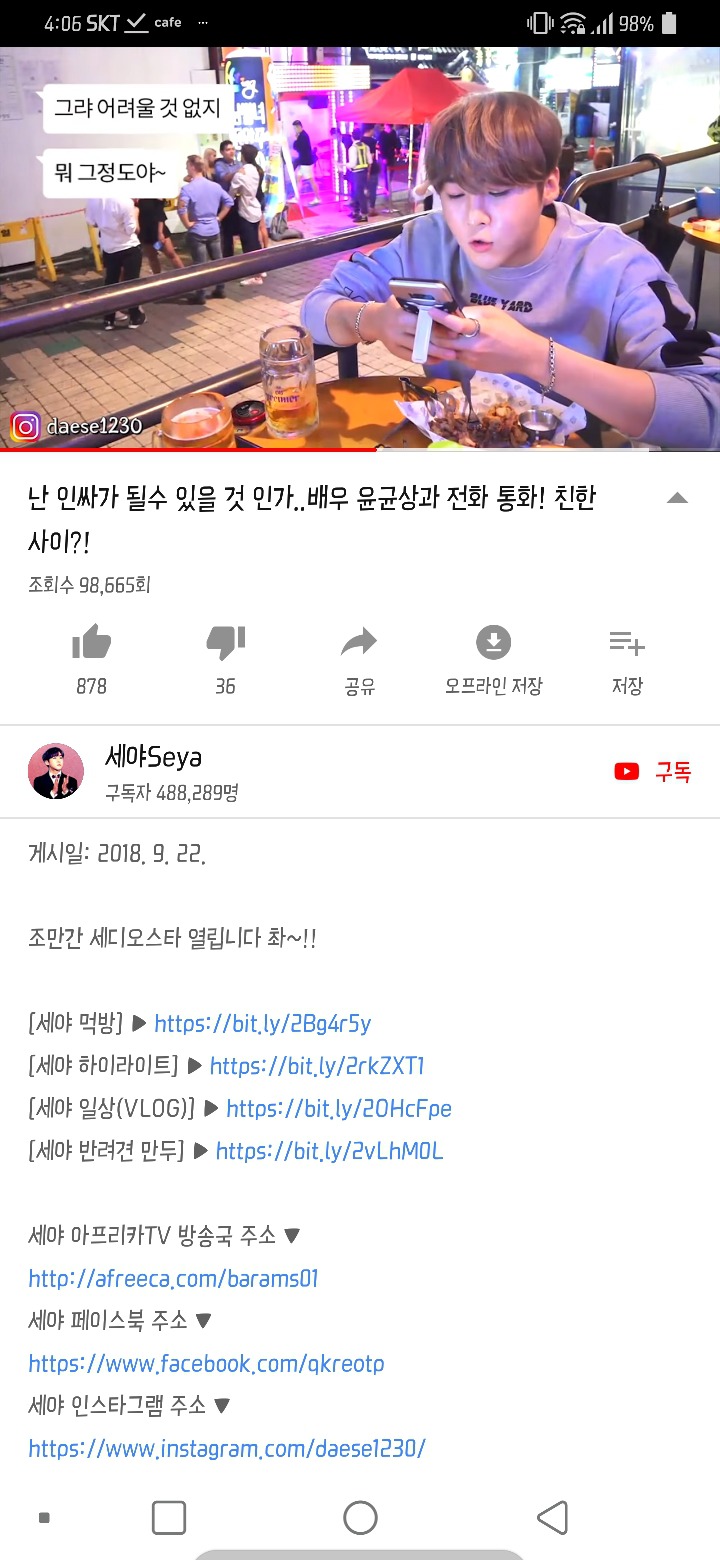Tap the video player to show controls
720x1560 pixels.
(x=360, y=250)
